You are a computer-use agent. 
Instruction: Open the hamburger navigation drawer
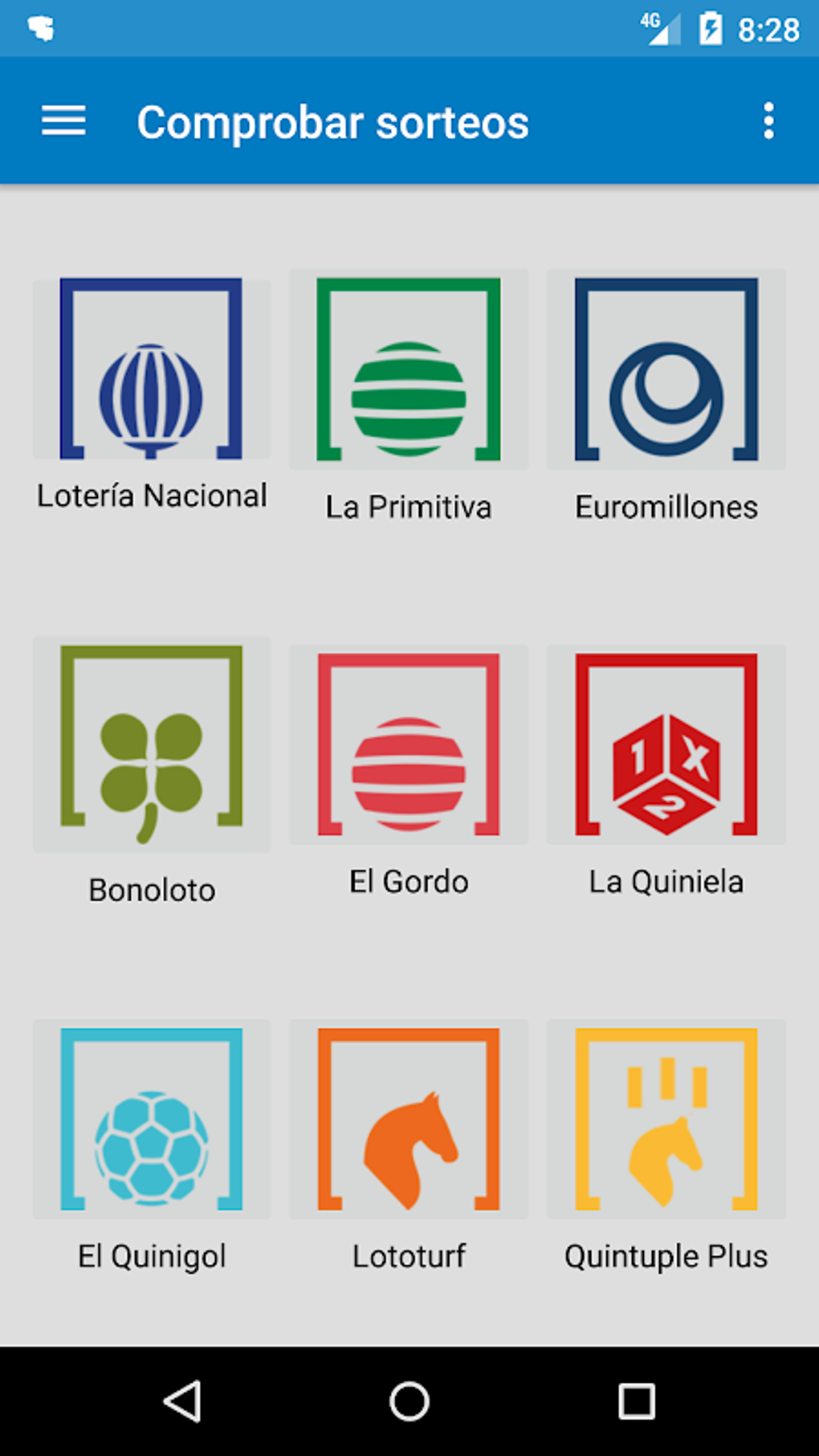(x=63, y=121)
